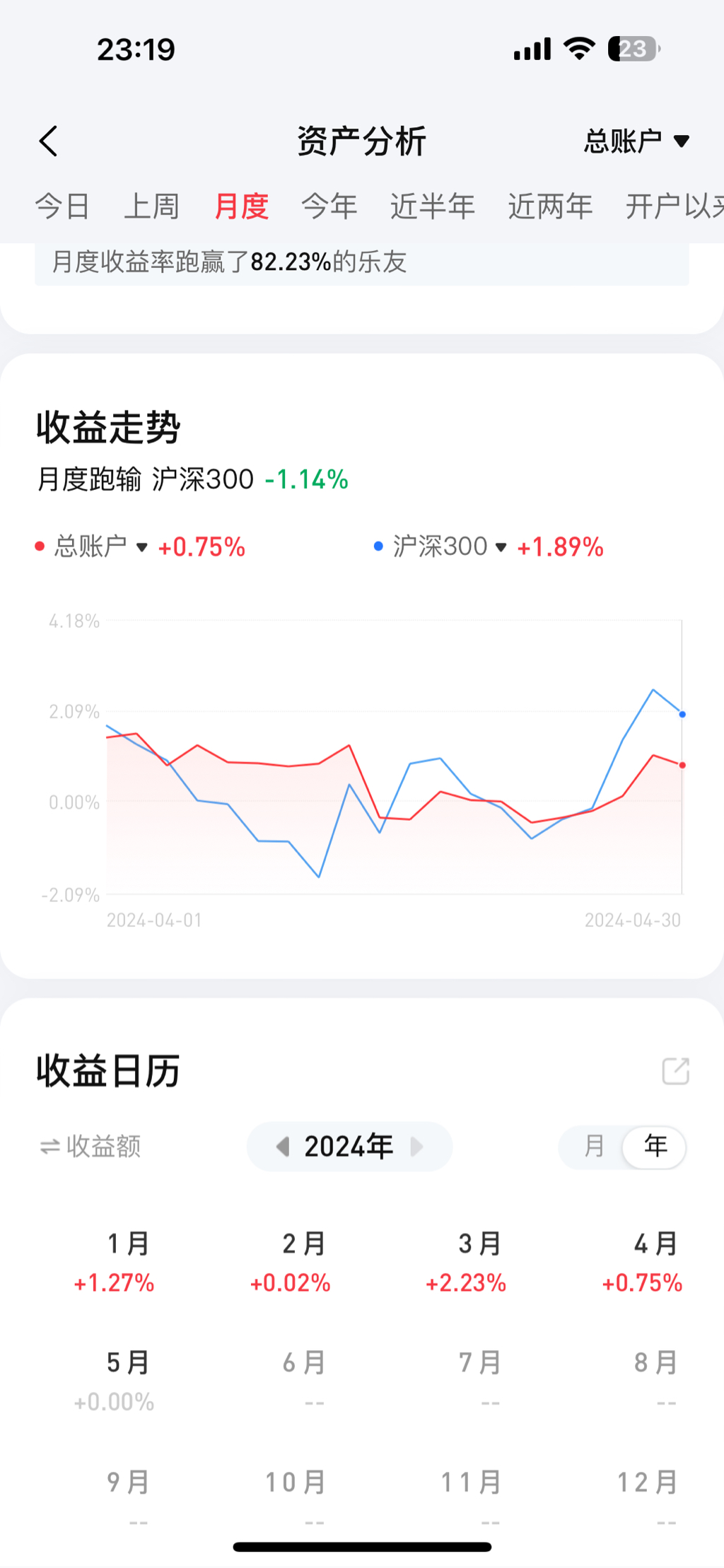Expand the 沪深300 benchmark dropdown

pos(450,546)
